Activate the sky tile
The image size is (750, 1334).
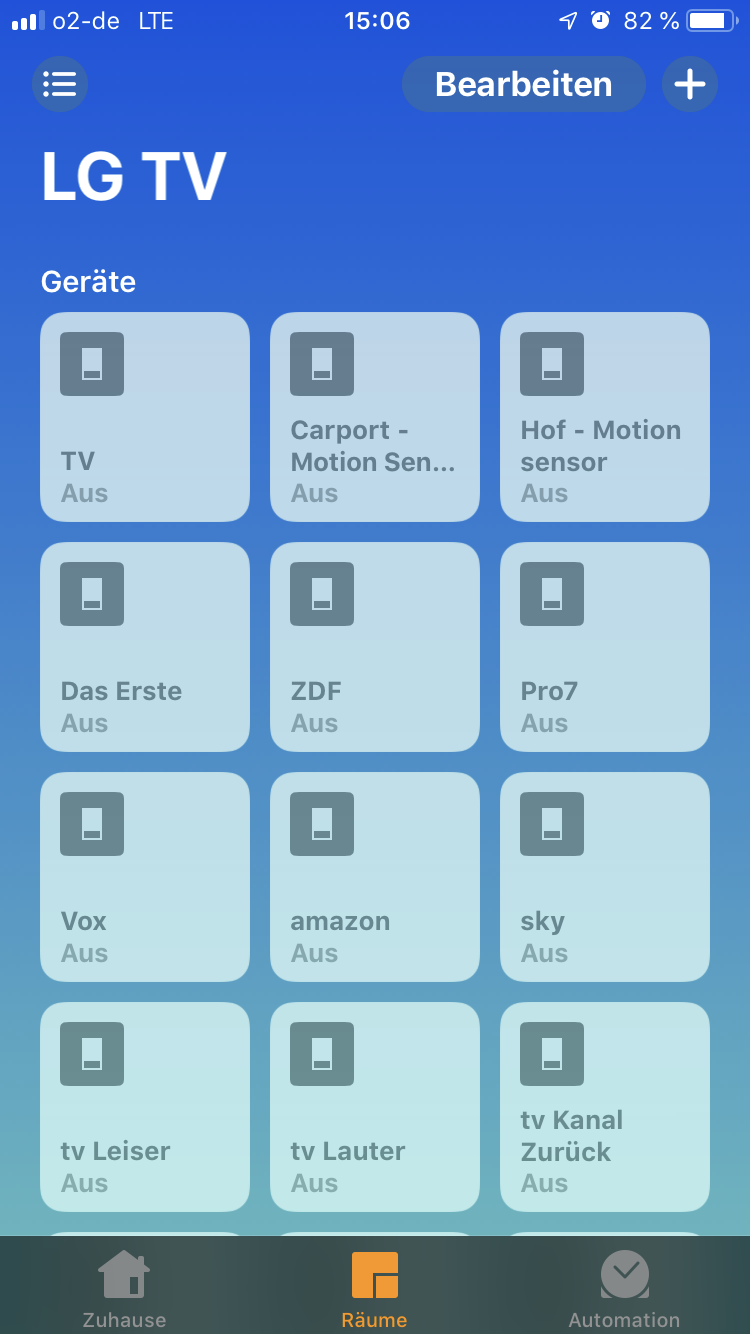point(605,877)
